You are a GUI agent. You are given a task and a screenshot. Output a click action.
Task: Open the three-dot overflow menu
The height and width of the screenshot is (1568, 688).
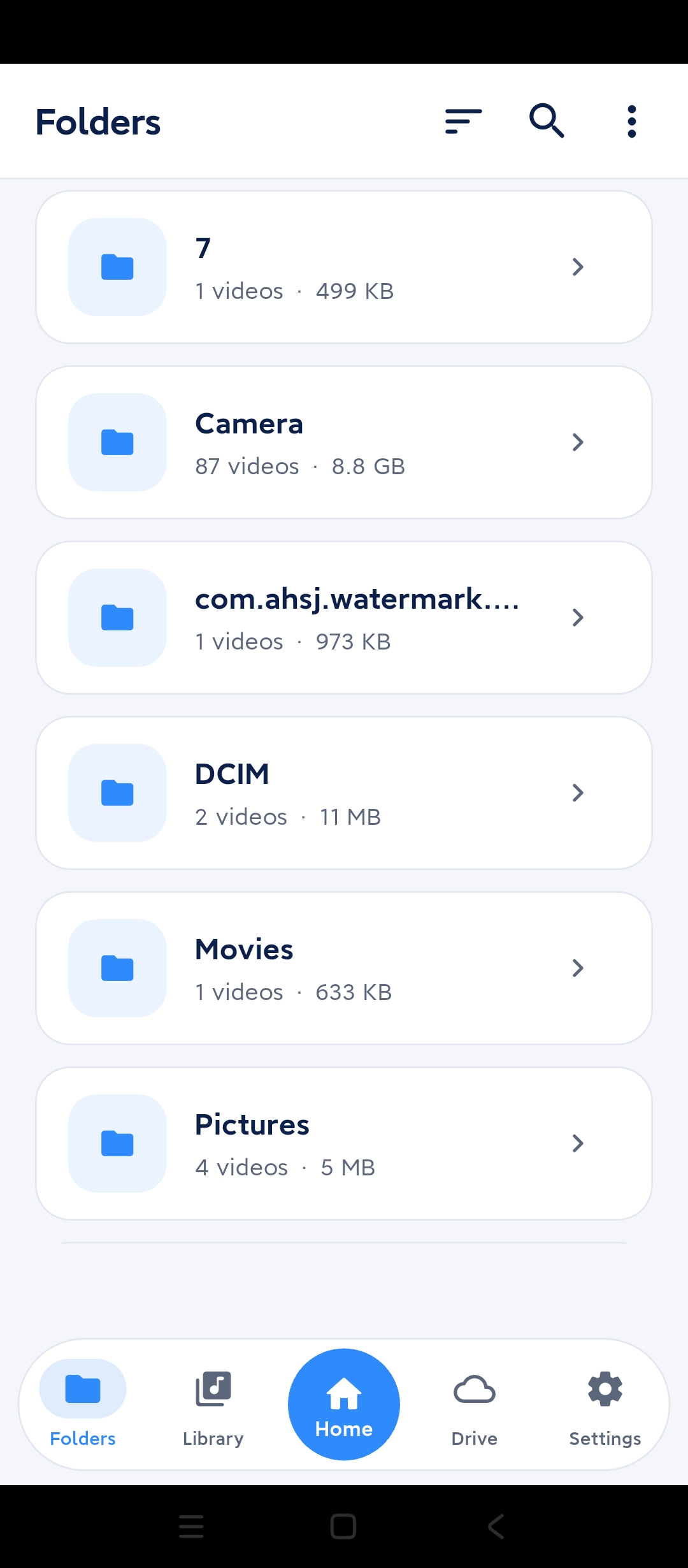(631, 121)
